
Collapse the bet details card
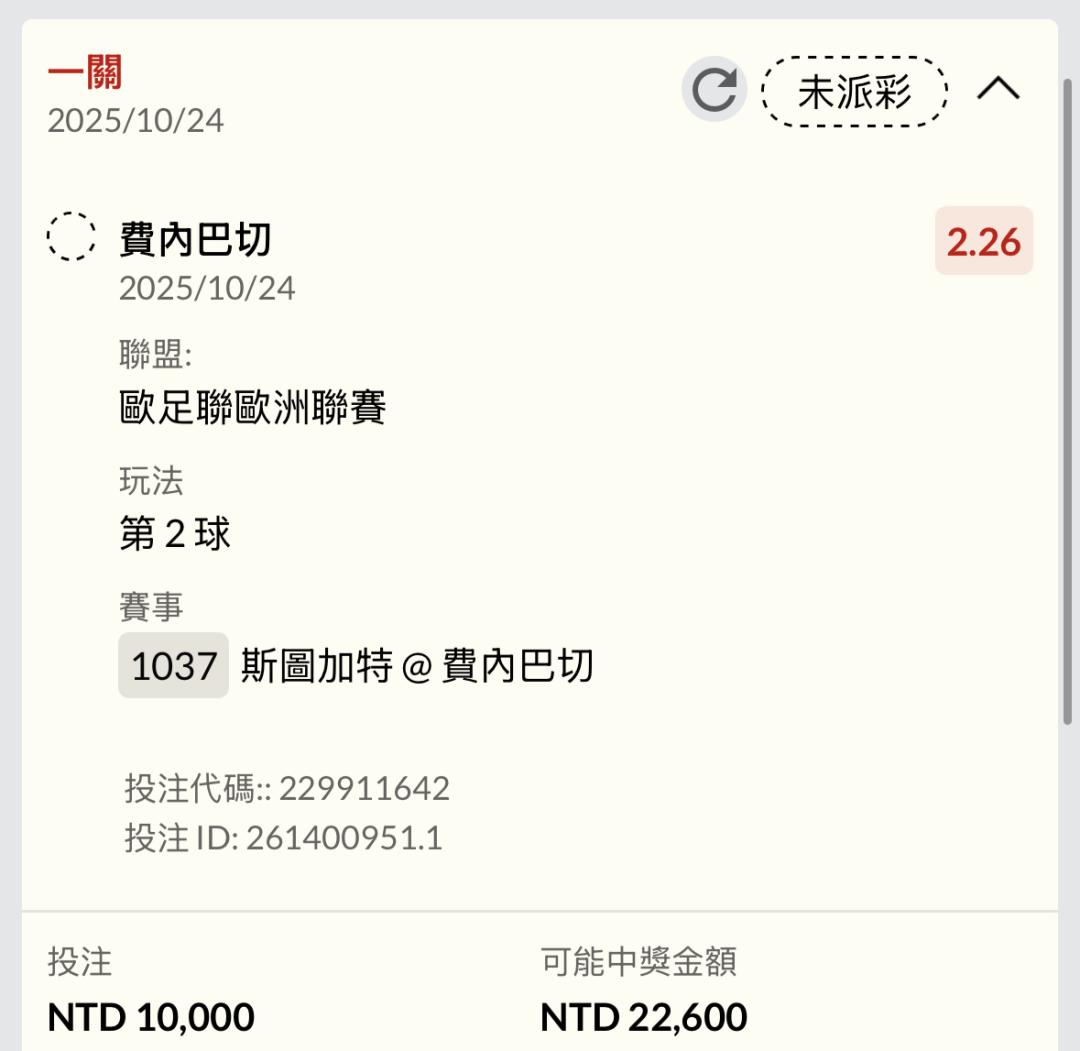998,89
